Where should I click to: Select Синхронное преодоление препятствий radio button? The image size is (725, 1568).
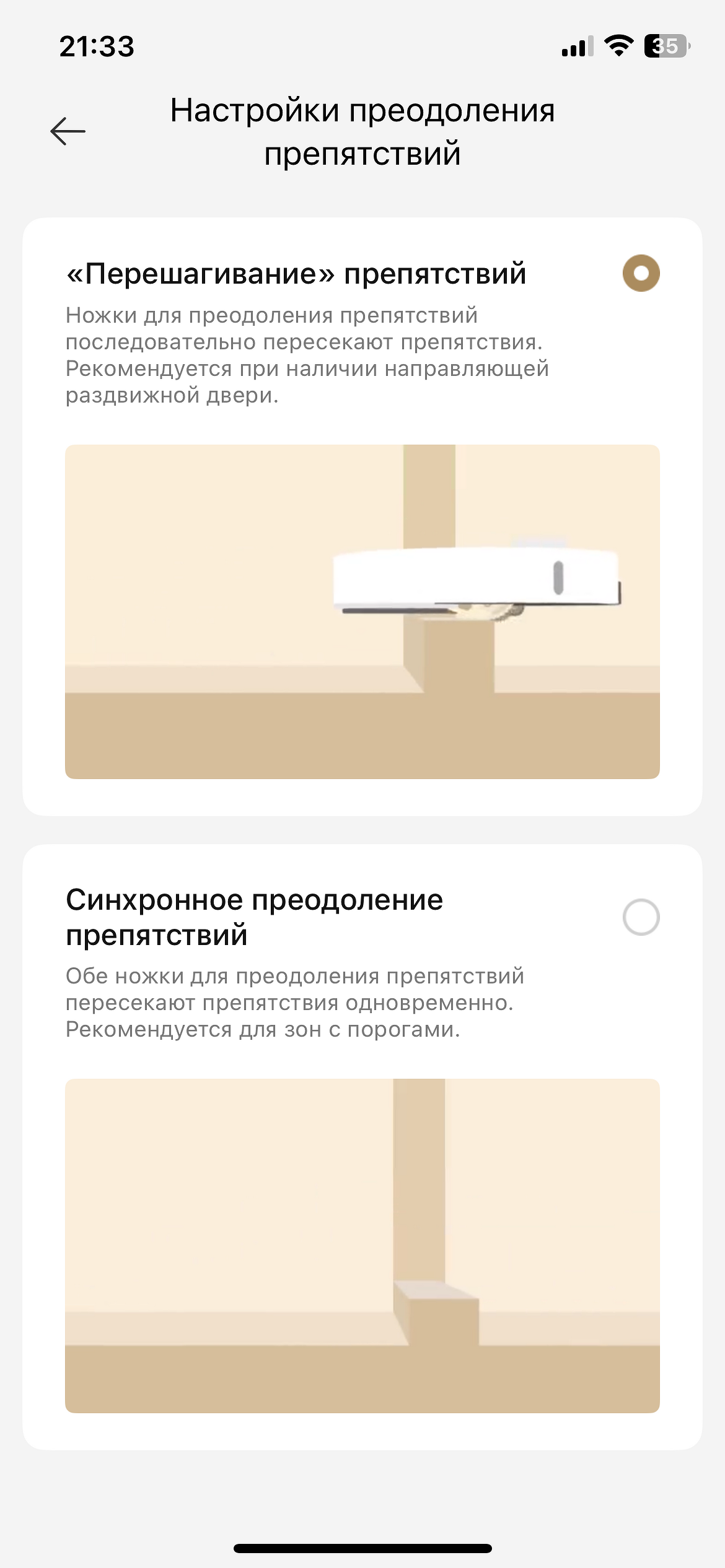[641, 917]
